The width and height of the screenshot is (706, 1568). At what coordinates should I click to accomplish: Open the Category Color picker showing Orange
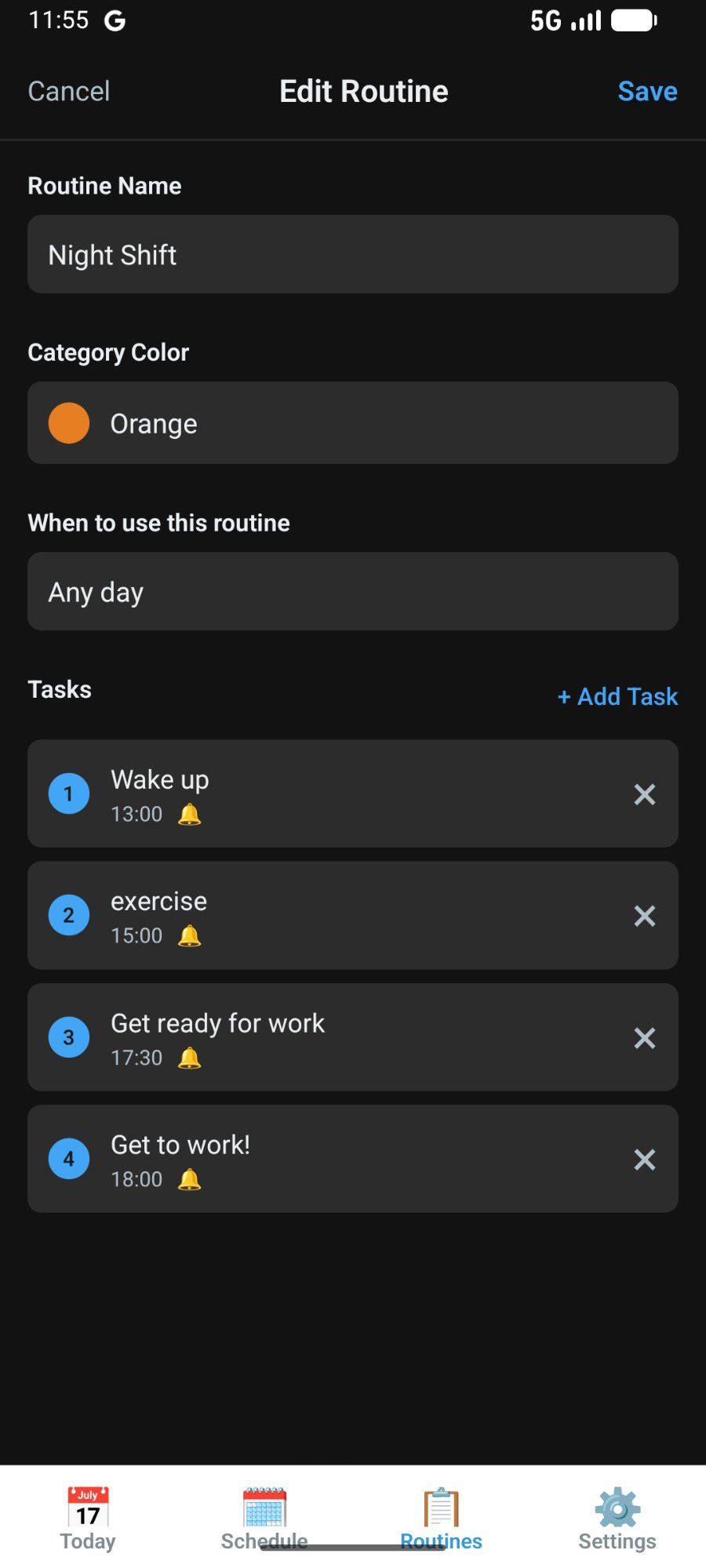(x=353, y=423)
